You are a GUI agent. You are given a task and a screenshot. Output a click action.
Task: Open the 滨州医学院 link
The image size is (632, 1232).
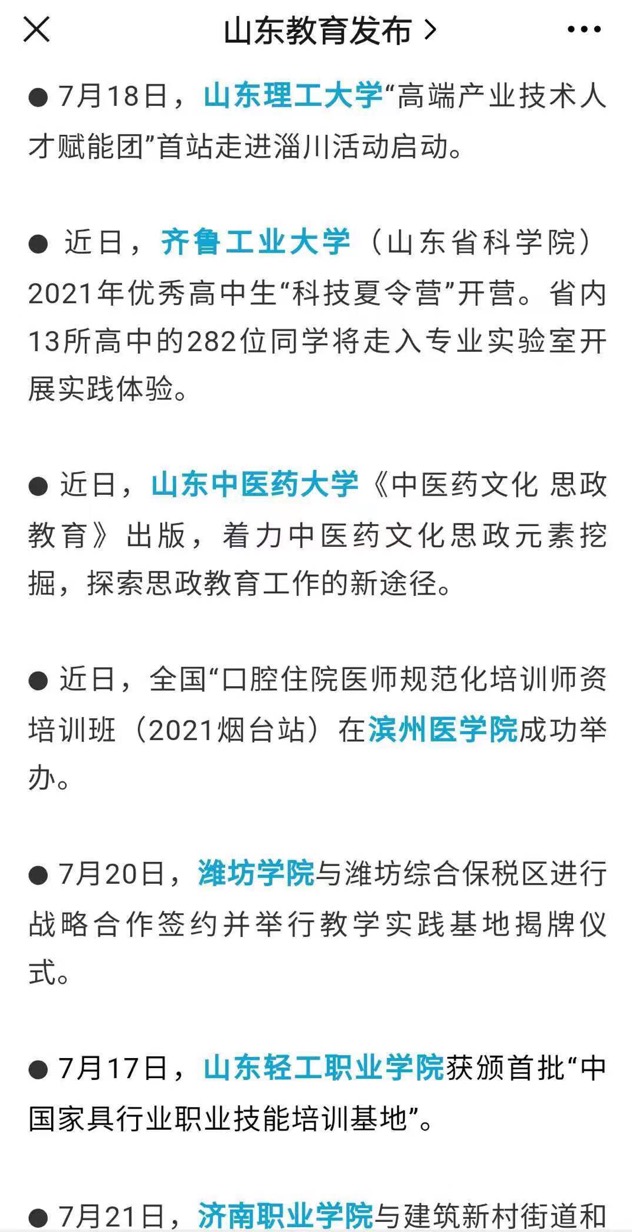[443, 729]
